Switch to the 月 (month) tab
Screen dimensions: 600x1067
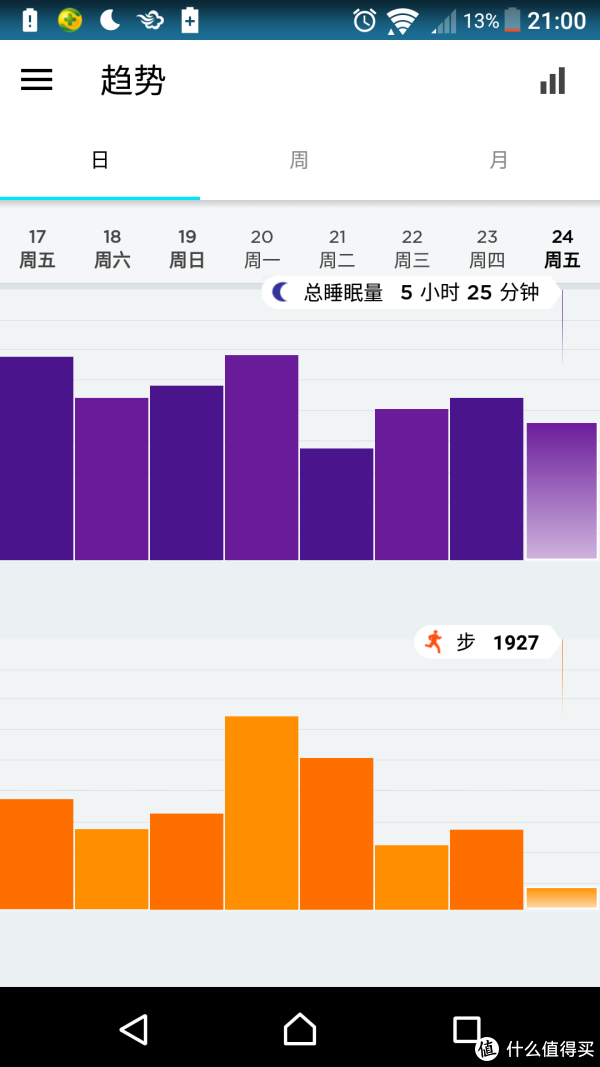(x=499, y=160)
